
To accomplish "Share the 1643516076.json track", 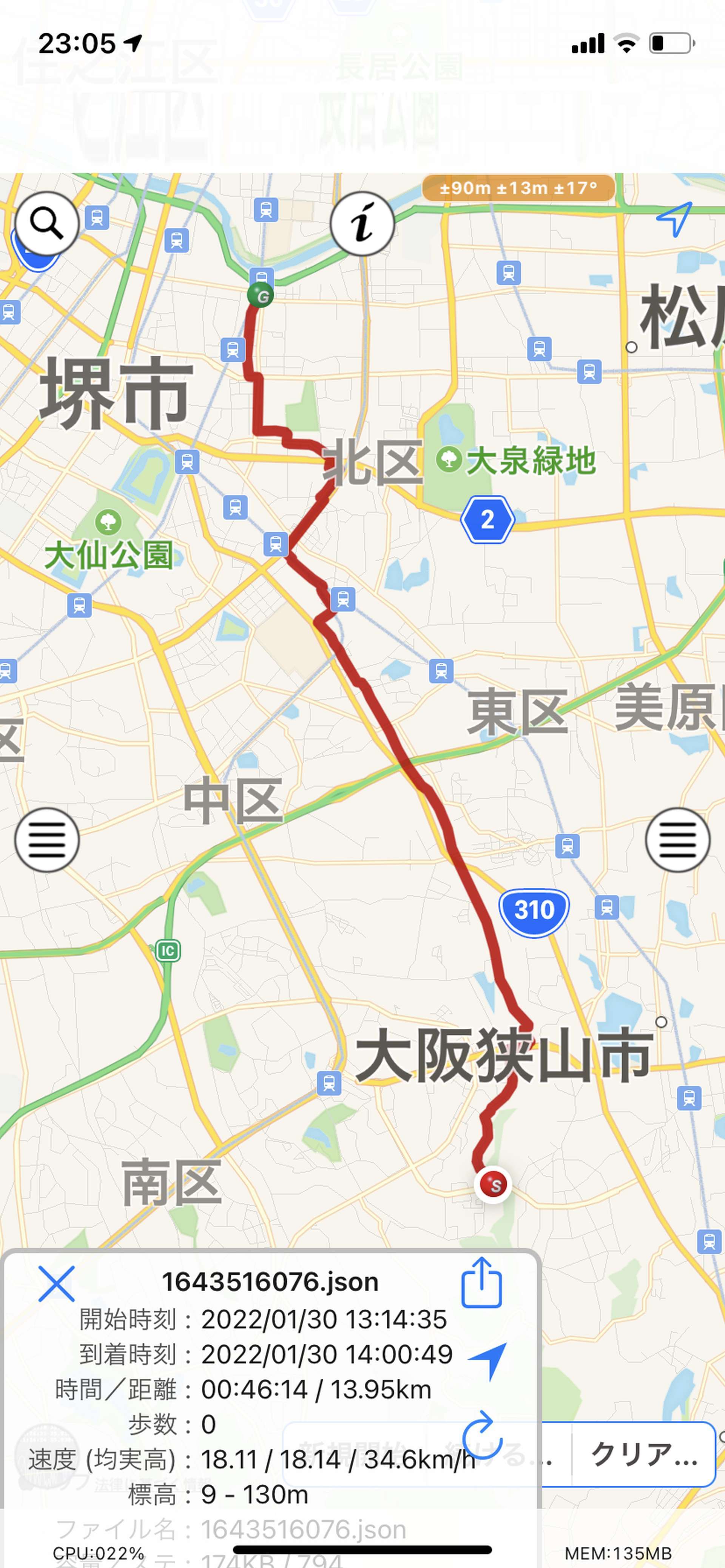I will point(481,1283).
